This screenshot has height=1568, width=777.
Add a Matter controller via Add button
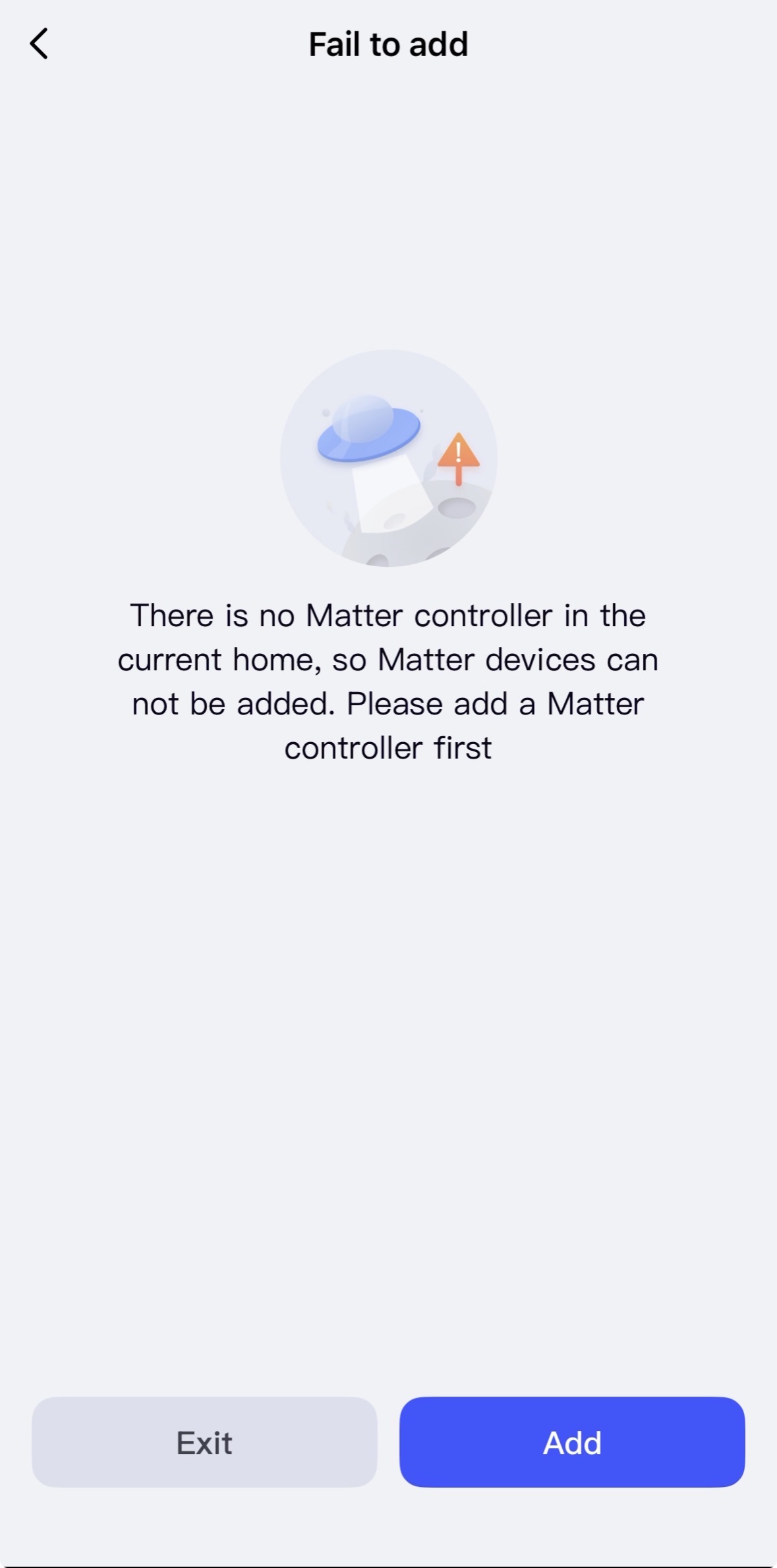tap(571, 1442)
